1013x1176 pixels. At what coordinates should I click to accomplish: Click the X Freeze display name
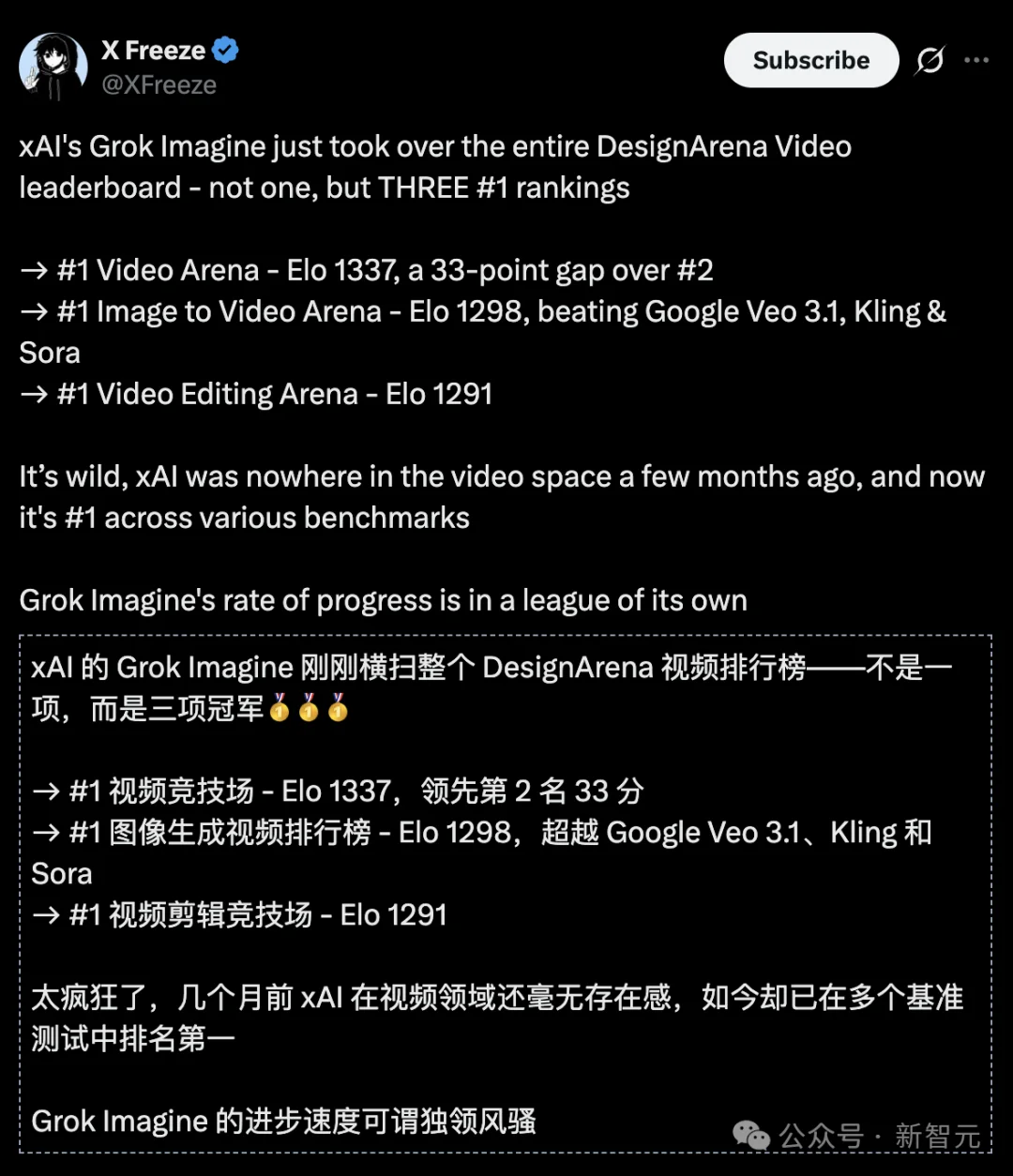[x=155, y=52]
